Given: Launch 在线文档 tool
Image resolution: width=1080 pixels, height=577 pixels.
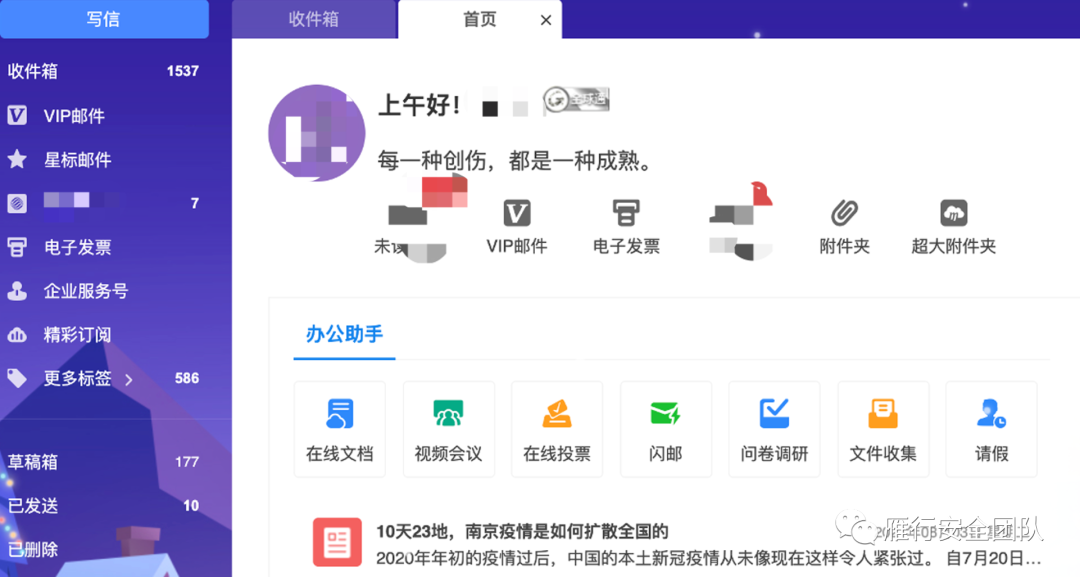Looking at the screenshot, I should [x=339, y=429].
